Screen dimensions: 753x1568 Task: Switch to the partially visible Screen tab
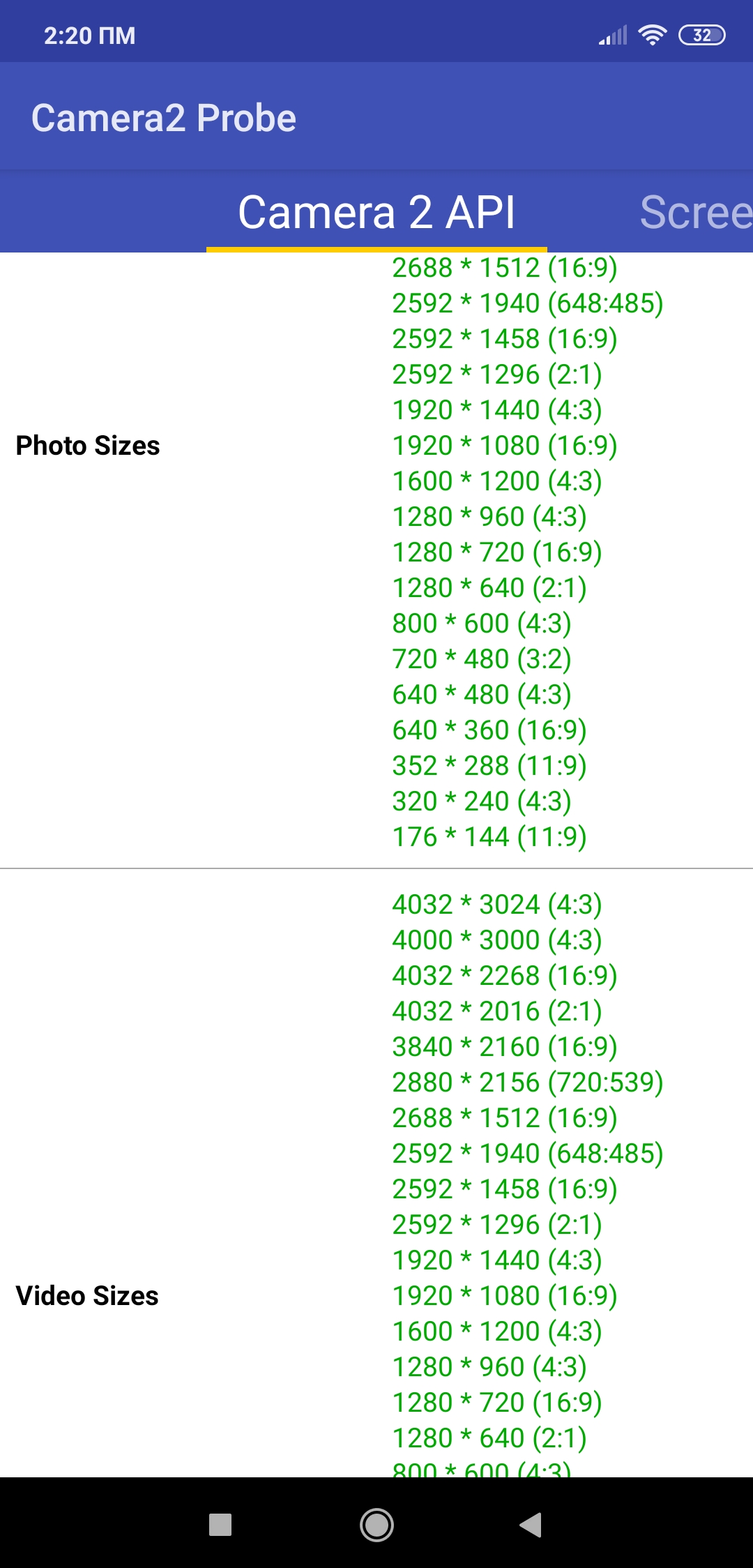point(695,212)
